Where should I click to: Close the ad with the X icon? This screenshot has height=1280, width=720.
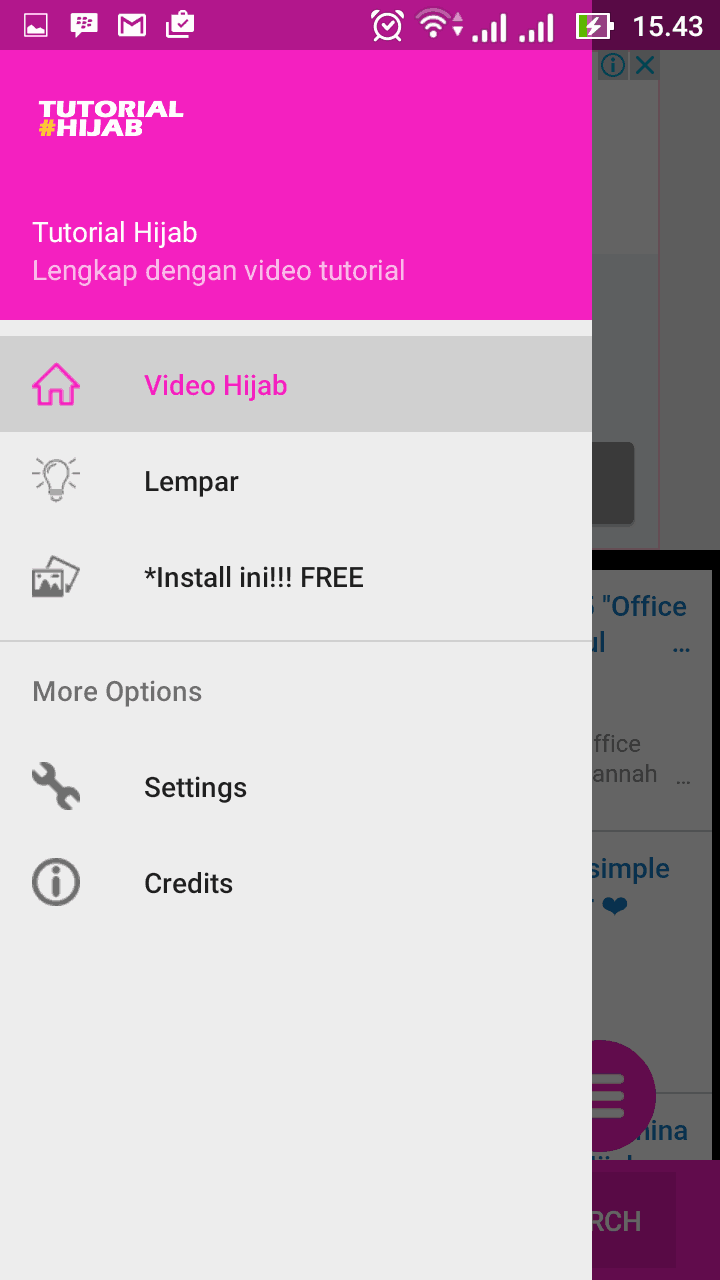click(645, 66)
